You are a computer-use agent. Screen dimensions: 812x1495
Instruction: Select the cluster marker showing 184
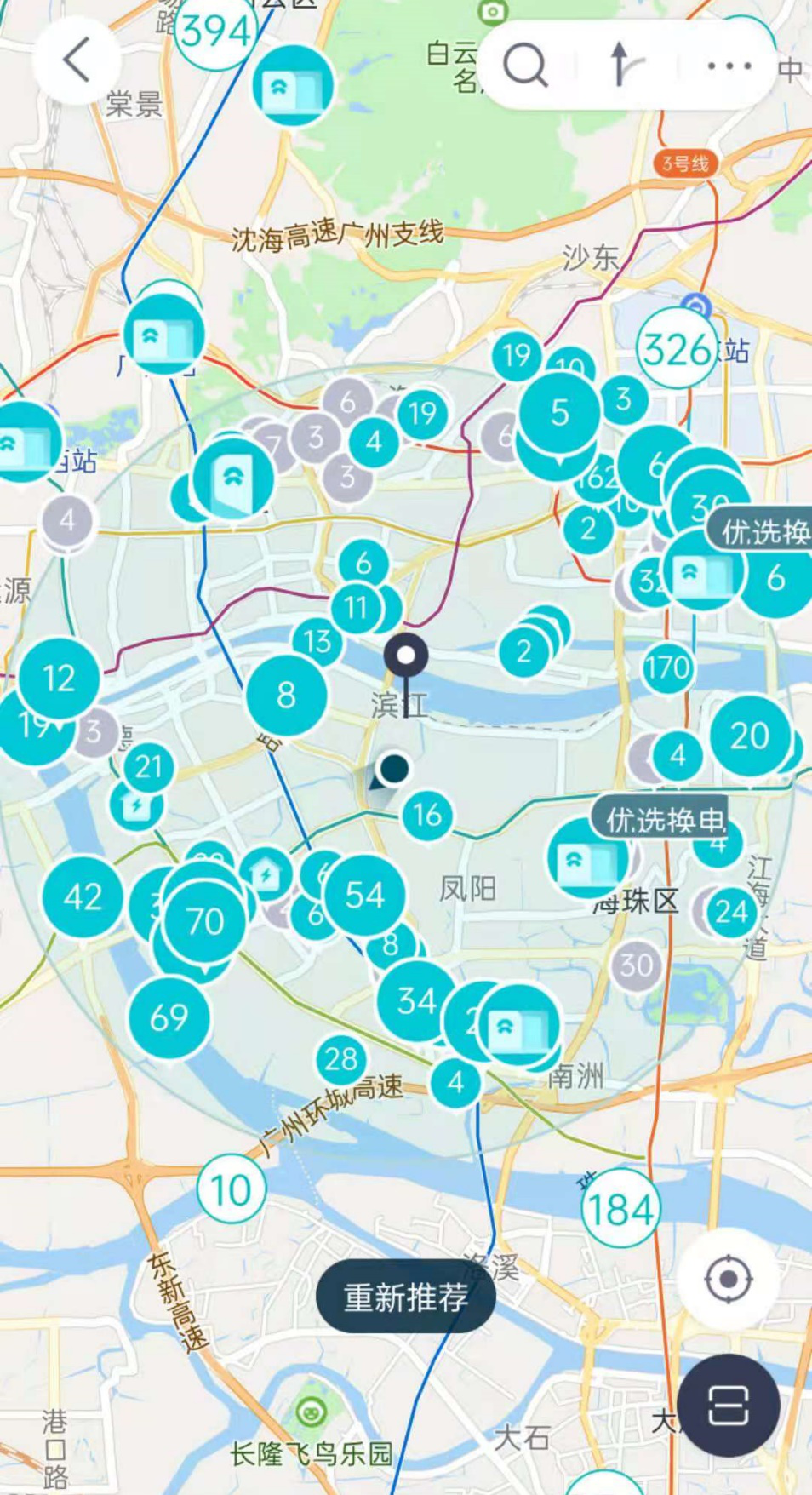(x=620, y=1209)
